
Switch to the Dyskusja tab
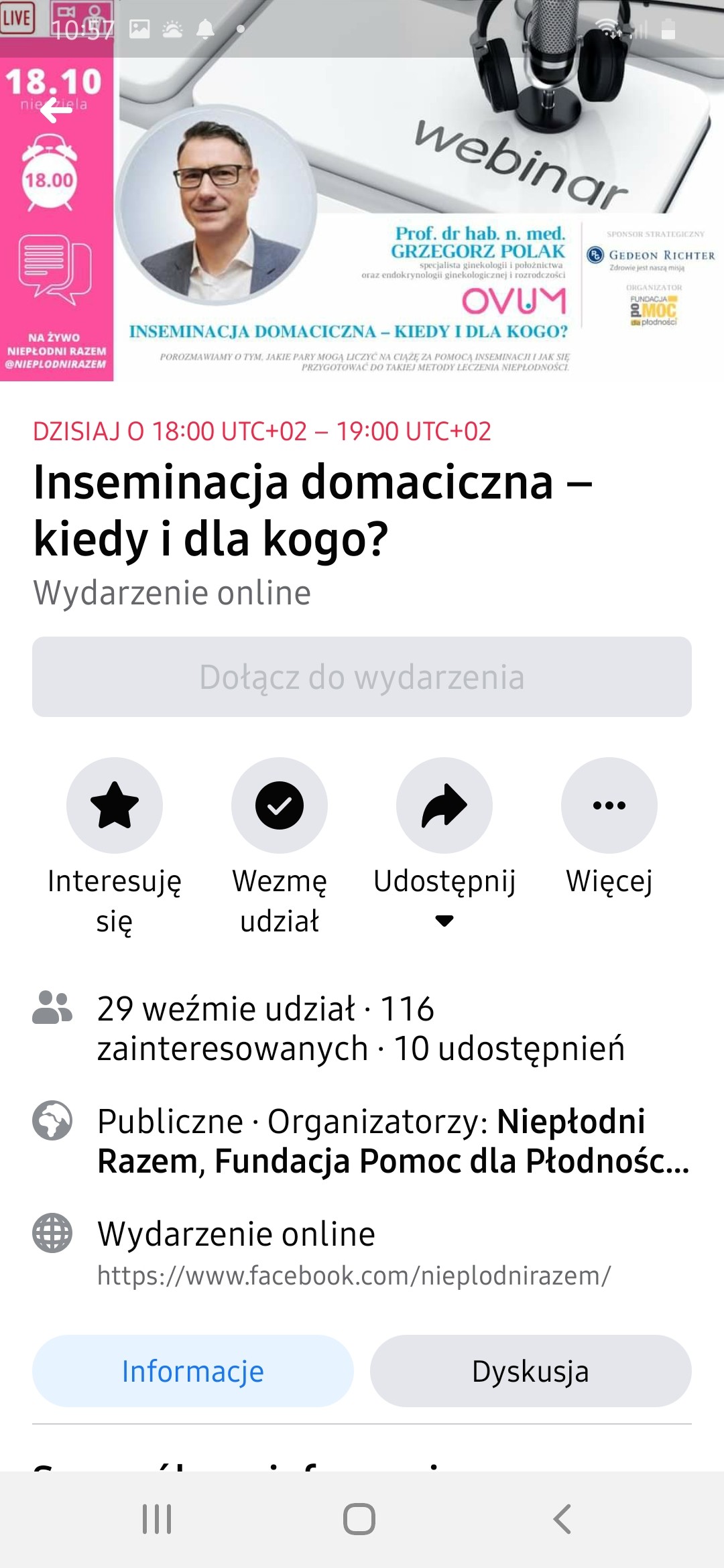(530, 1371)
